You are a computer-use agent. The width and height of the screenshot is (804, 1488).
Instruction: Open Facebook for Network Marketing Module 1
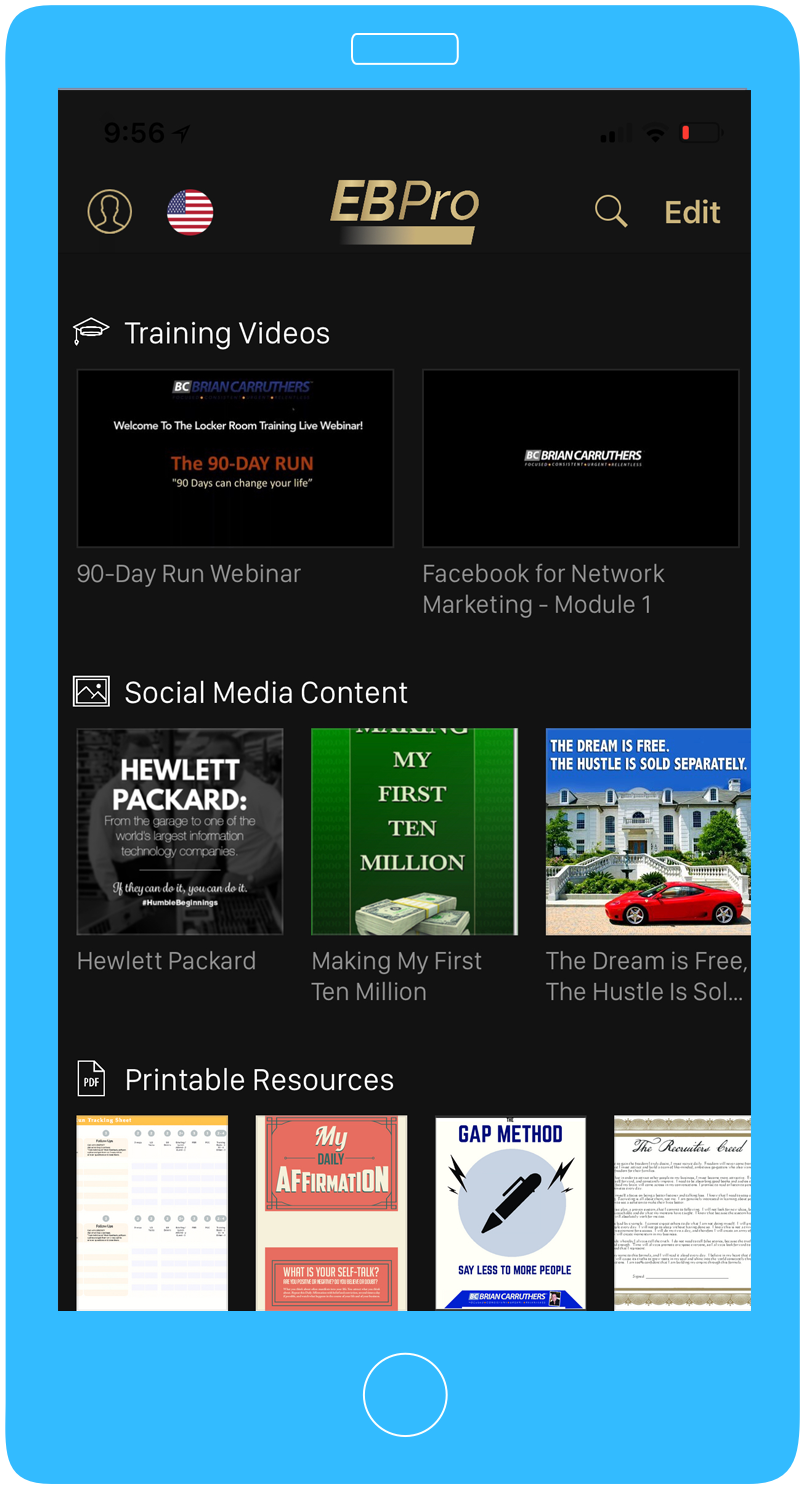click(x=580, y=458)
